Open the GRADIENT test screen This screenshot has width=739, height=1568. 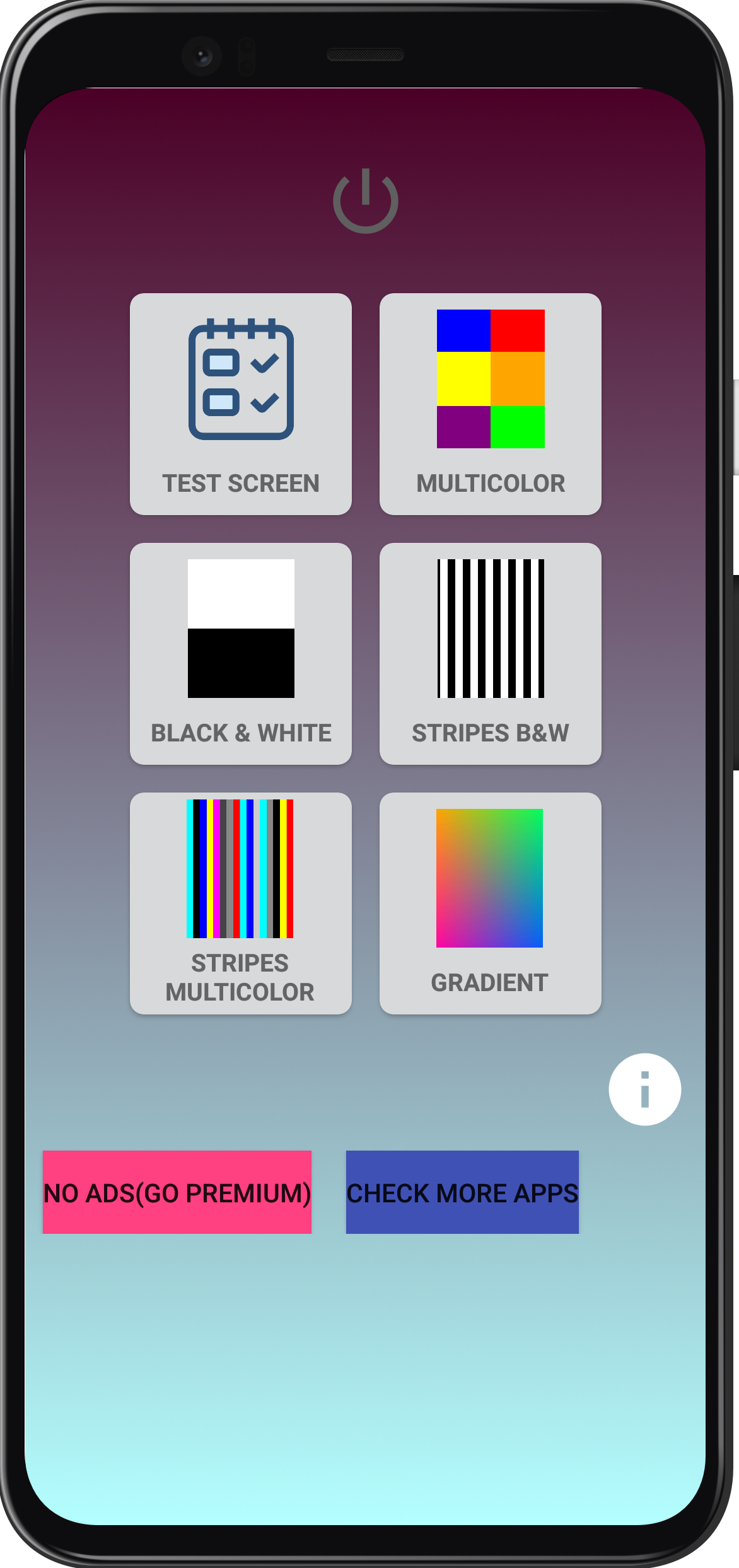491,902
